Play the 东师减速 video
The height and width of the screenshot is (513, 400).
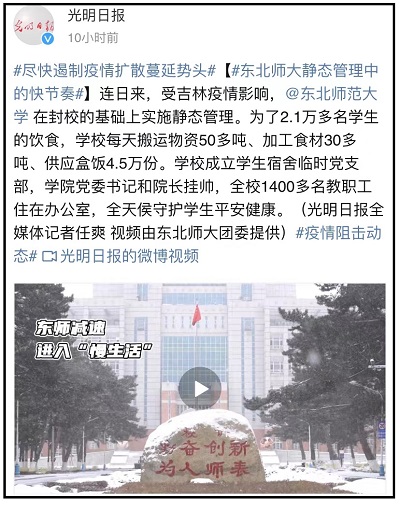(199, 388)
